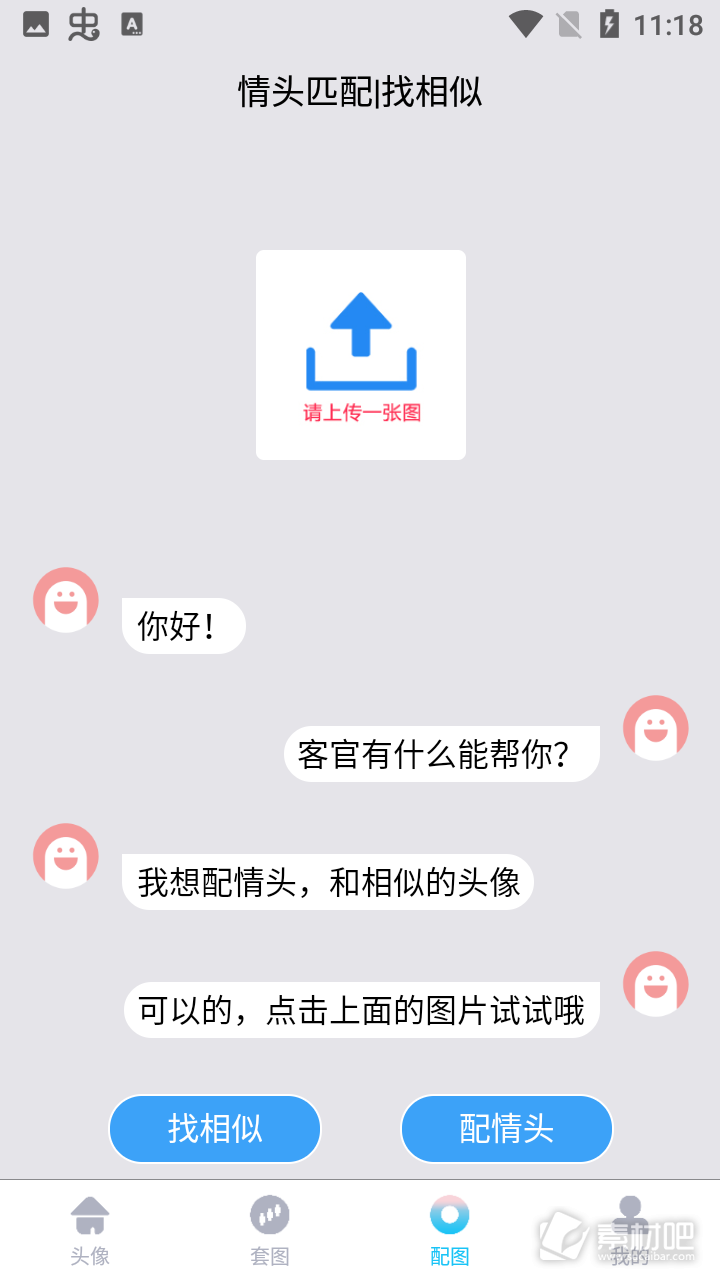Tap the 找相似 button
This screenshot has width=720, height=1280.
point(215,1129)
